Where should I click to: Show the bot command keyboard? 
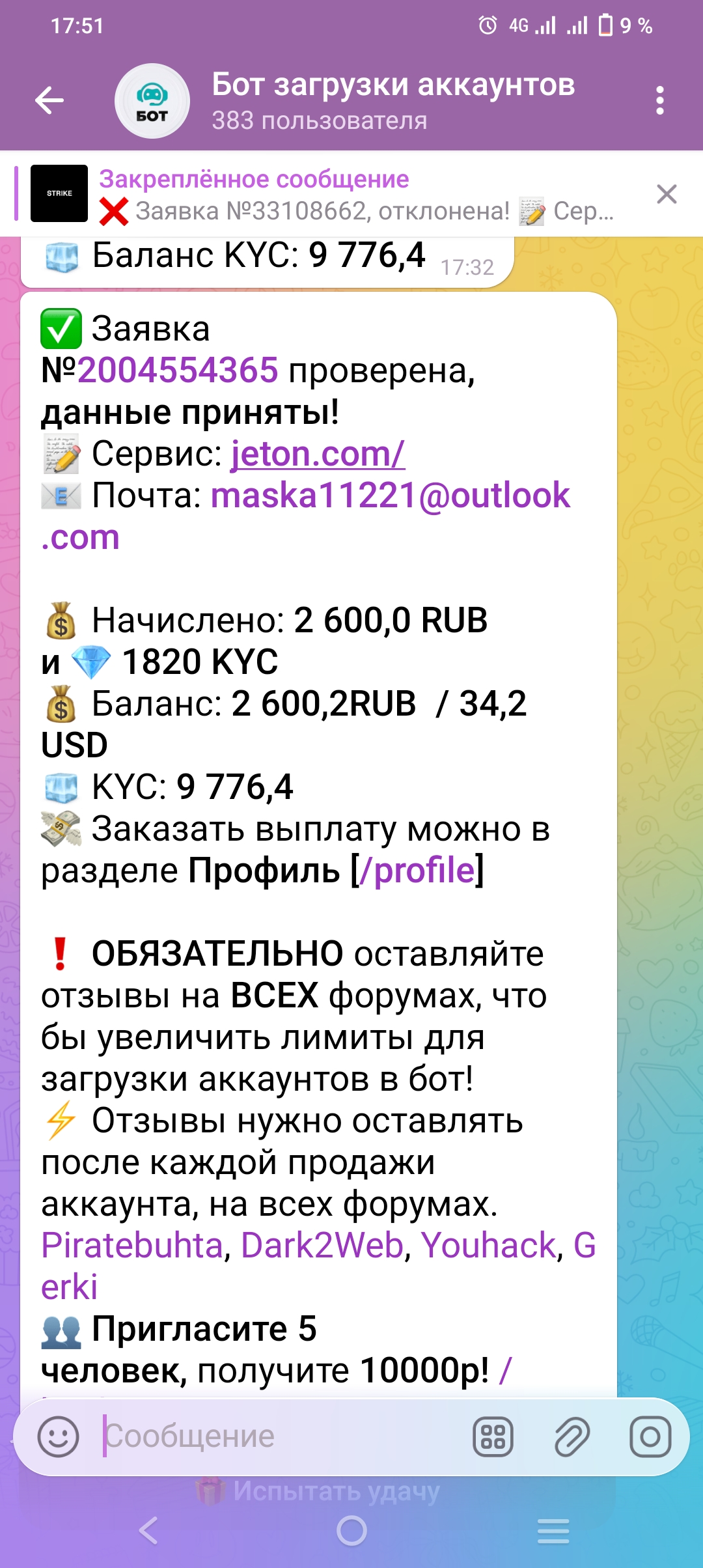point(493,1436)
